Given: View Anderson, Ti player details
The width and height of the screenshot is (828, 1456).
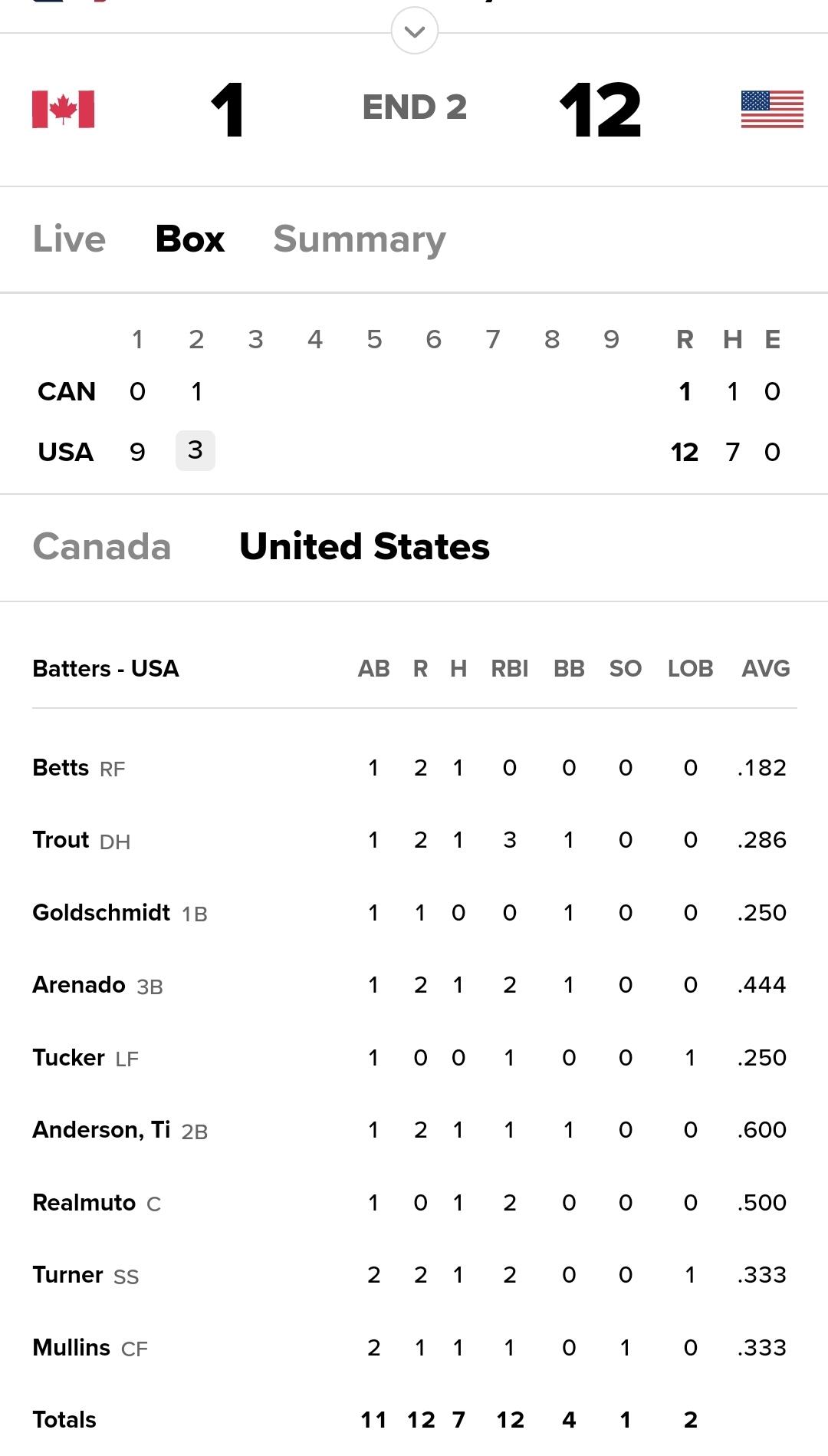Looking at the screenshot, I should [101, 1130].
